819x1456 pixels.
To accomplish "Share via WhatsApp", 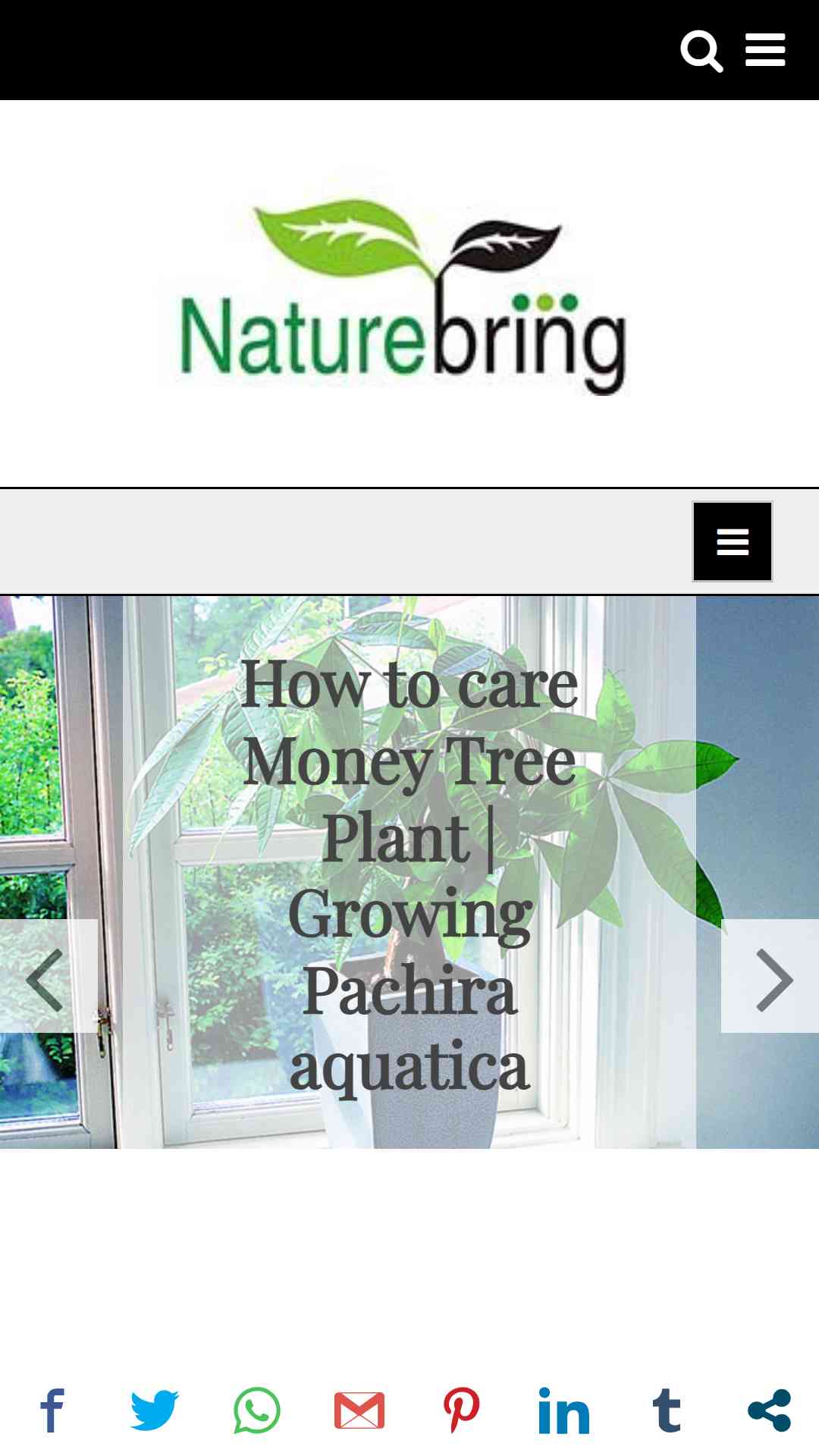I will [256, 1410].
